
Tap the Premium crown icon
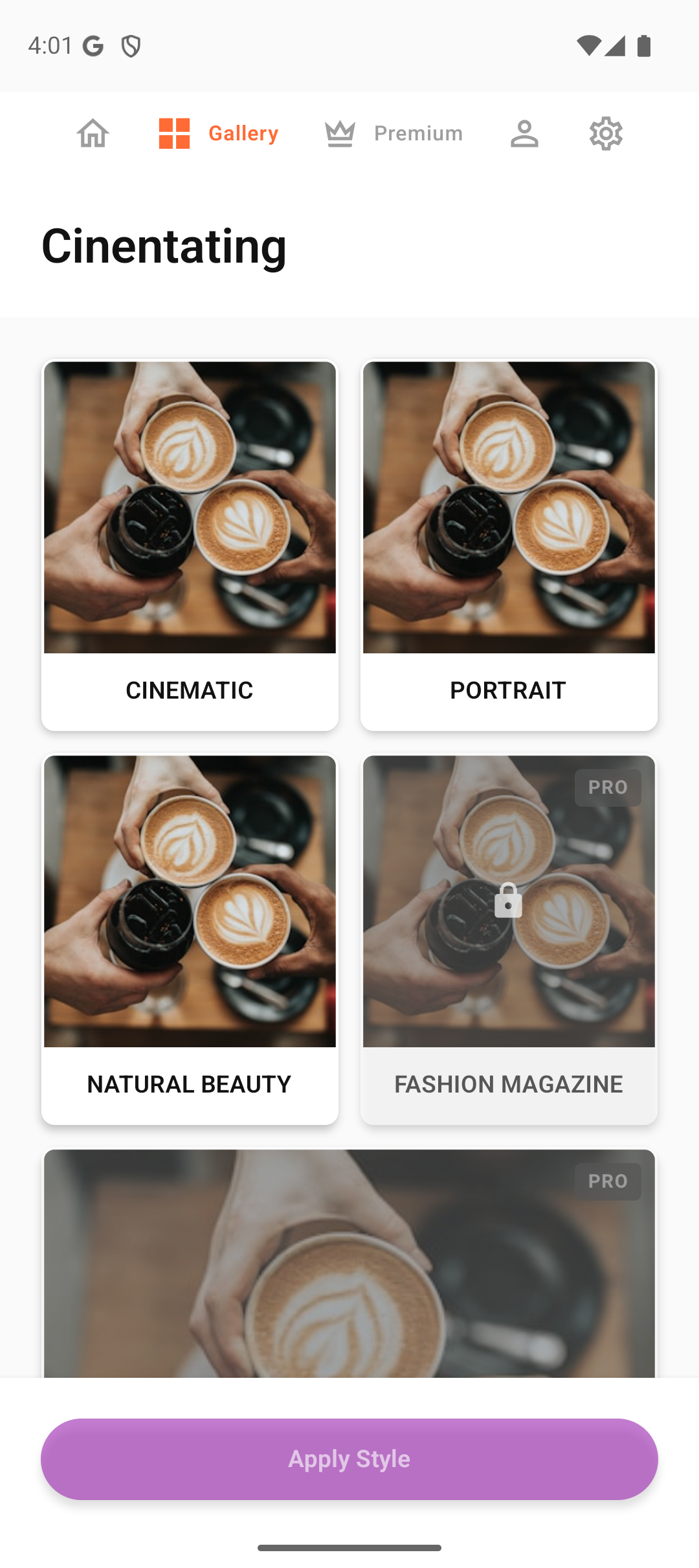pos(340,133)
